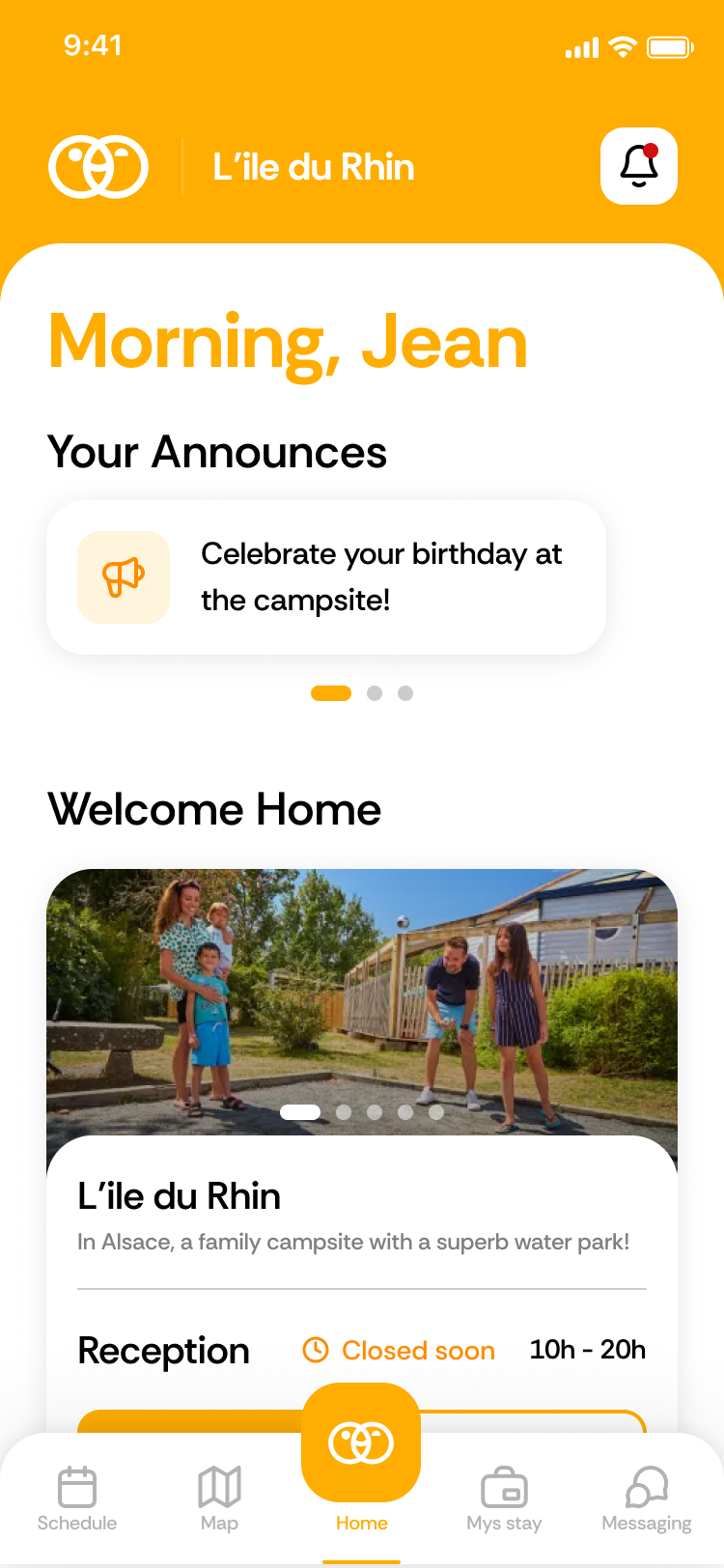Open the Messaging tab
724x1568 pixels.
646,1498
